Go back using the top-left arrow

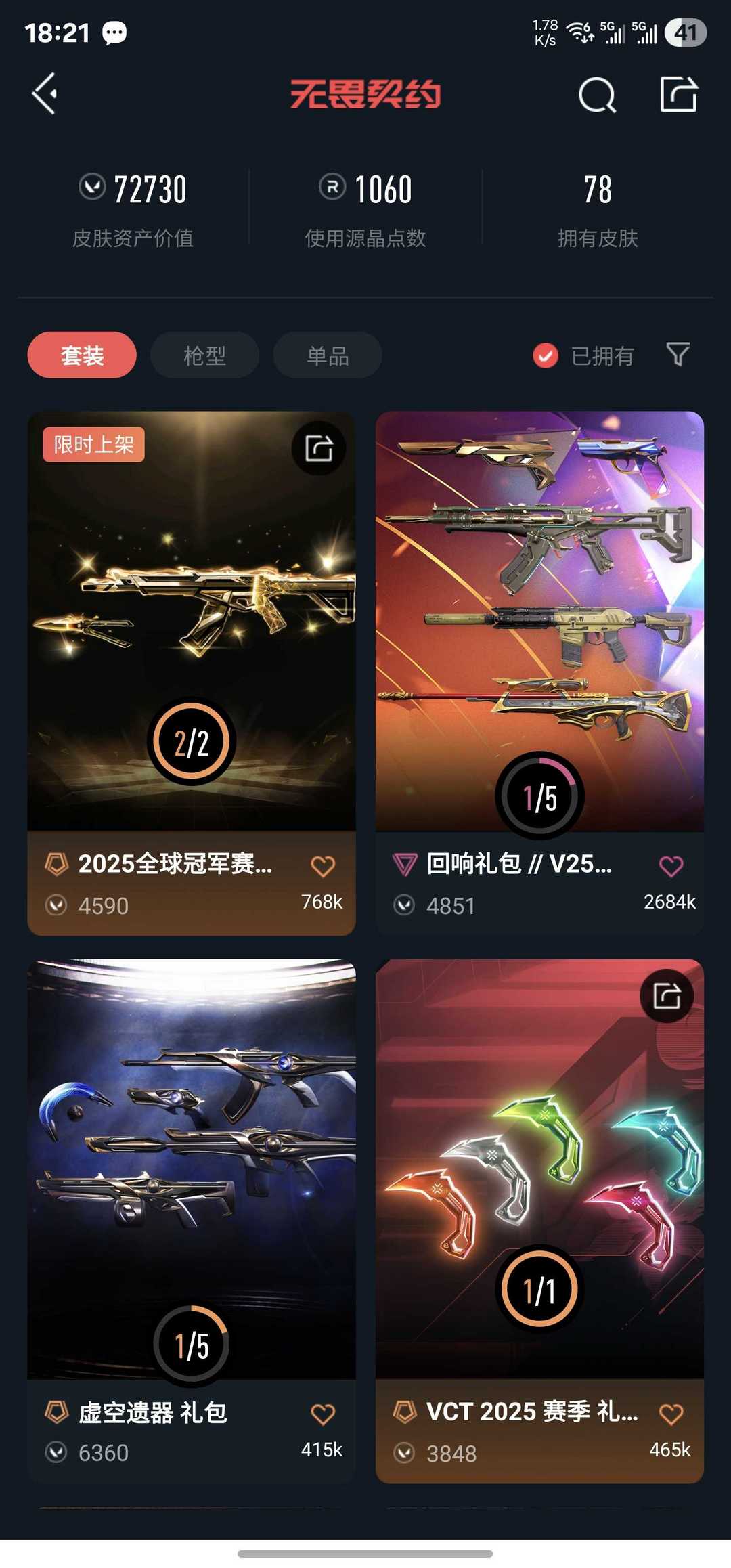(45, 93)
